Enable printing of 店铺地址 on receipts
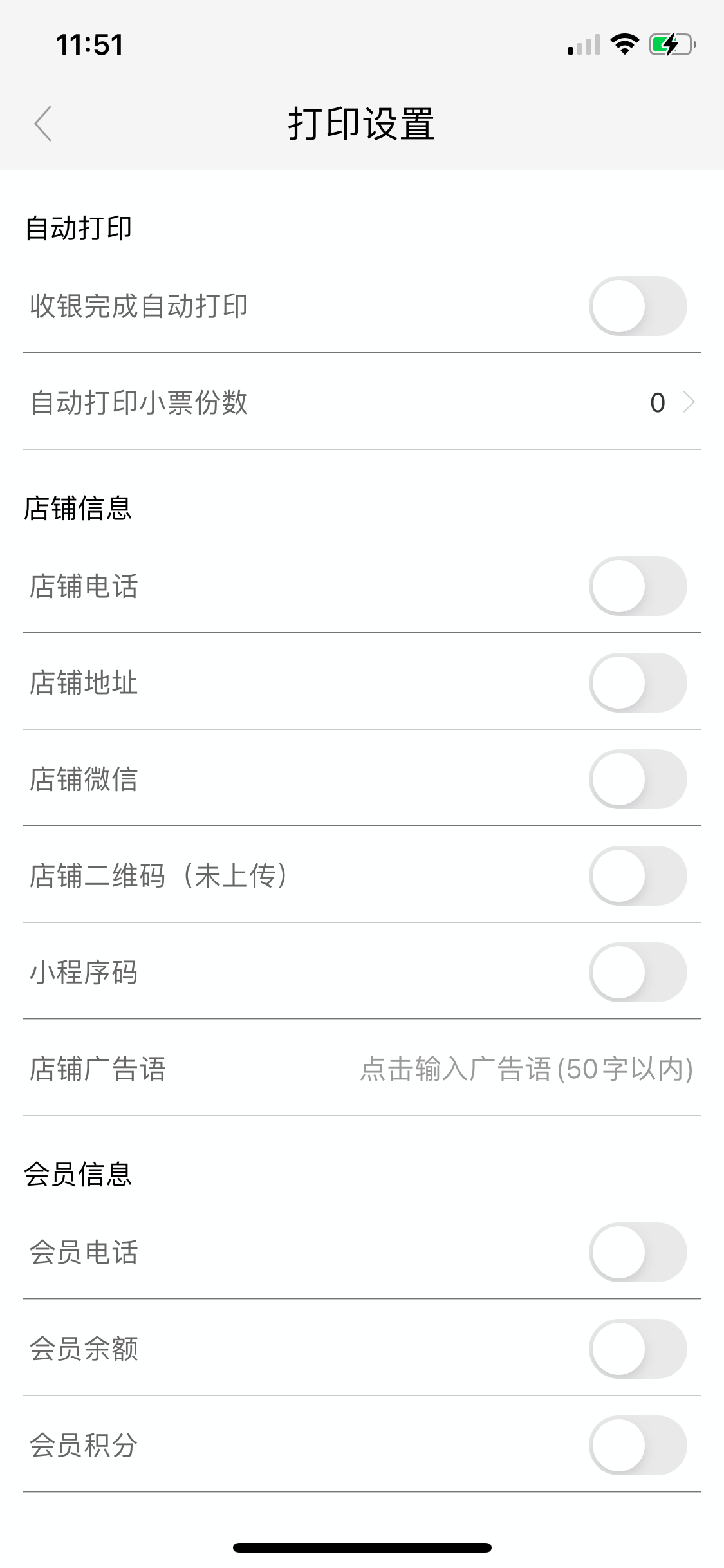The width and height of the screenshot is (724, 1568). tap(639, 682)
